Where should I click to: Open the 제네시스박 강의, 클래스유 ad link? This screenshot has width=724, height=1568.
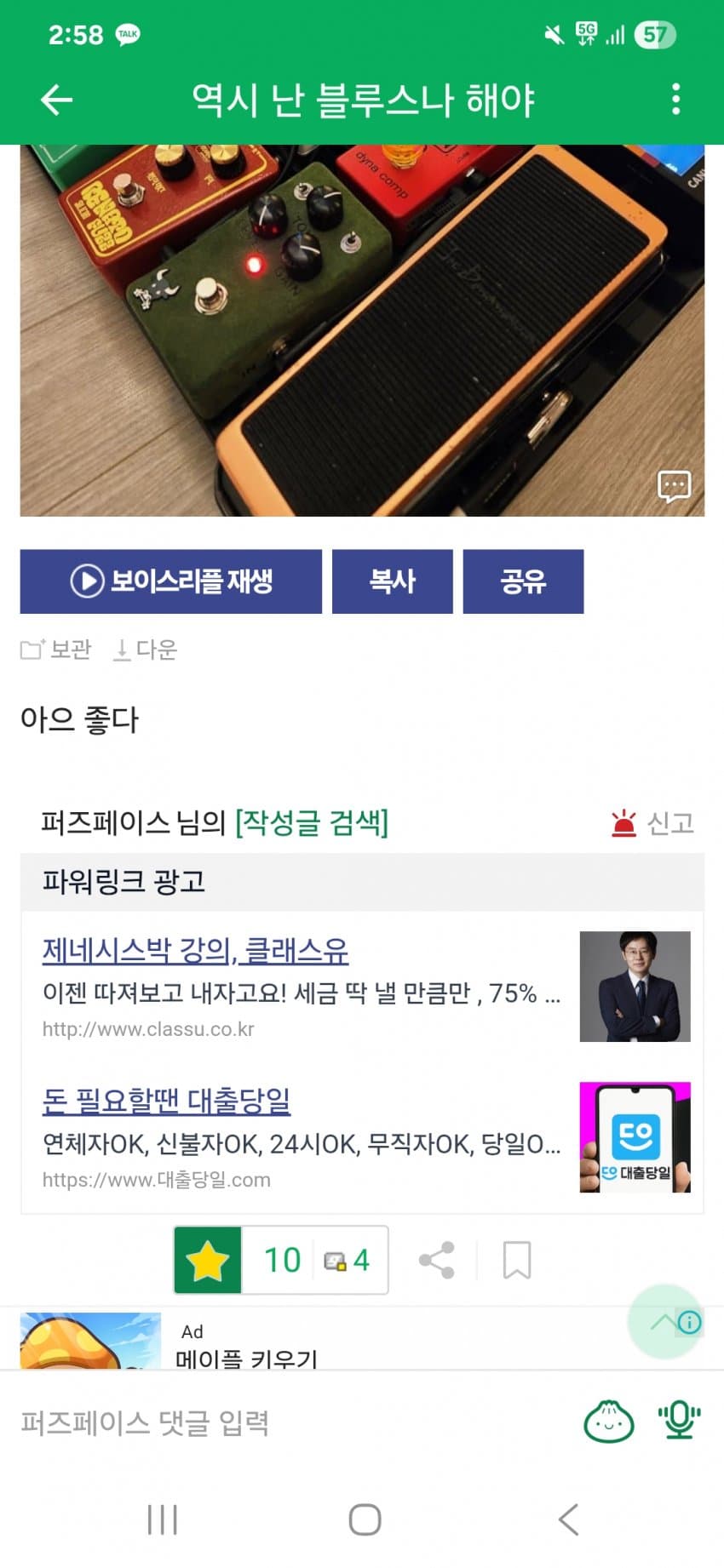coord(195,951)
